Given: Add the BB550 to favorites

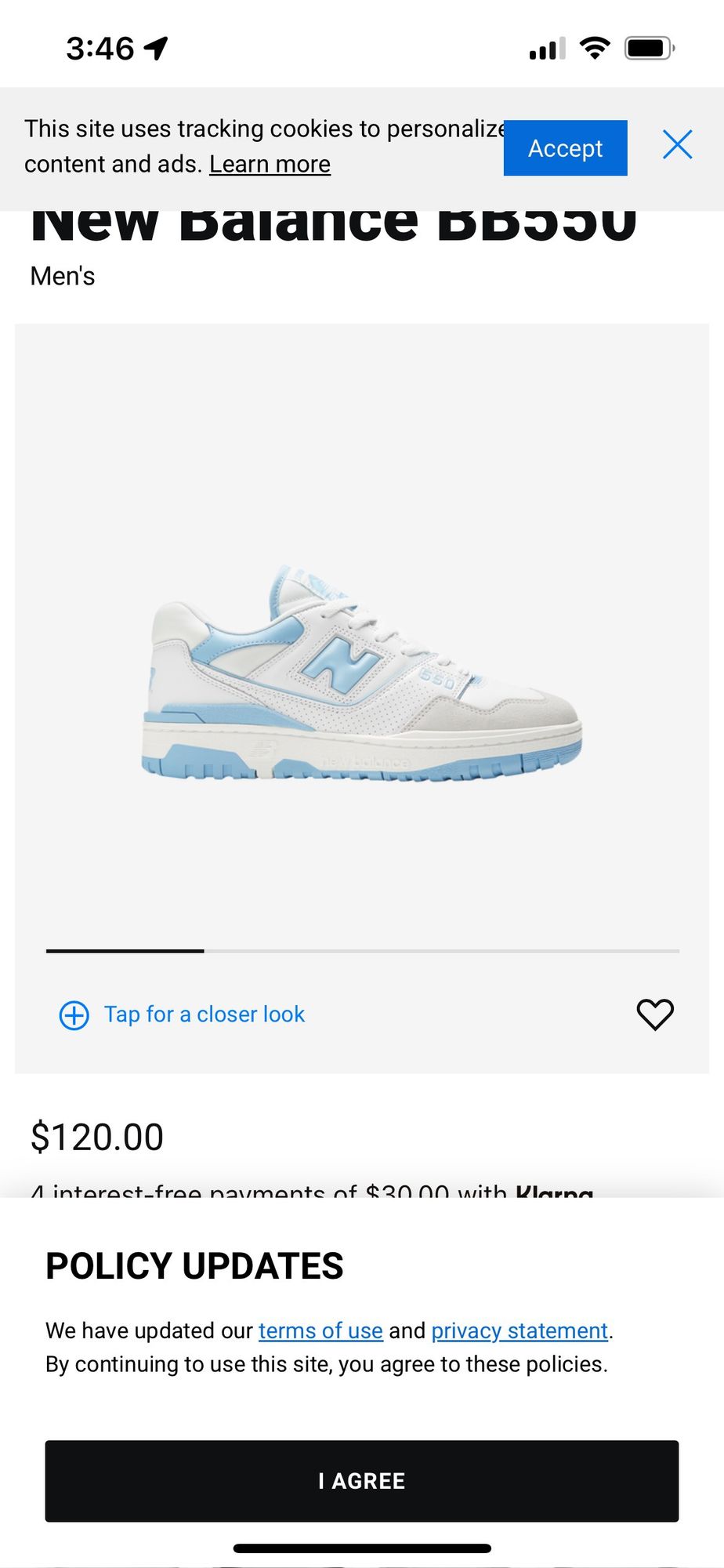Looking at the screenshot, I should (655, 1014).
